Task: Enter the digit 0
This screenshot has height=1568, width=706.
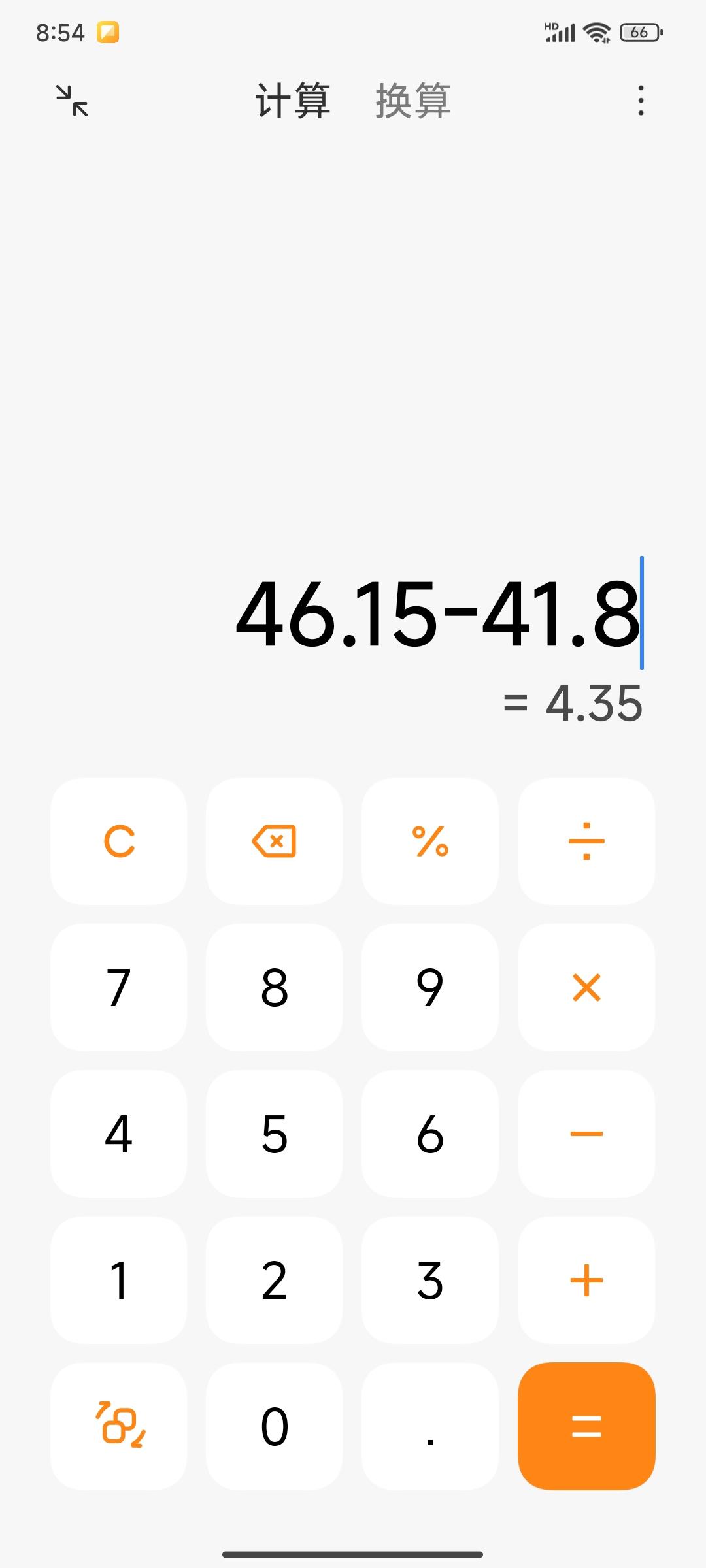Action: point(275,1426)
